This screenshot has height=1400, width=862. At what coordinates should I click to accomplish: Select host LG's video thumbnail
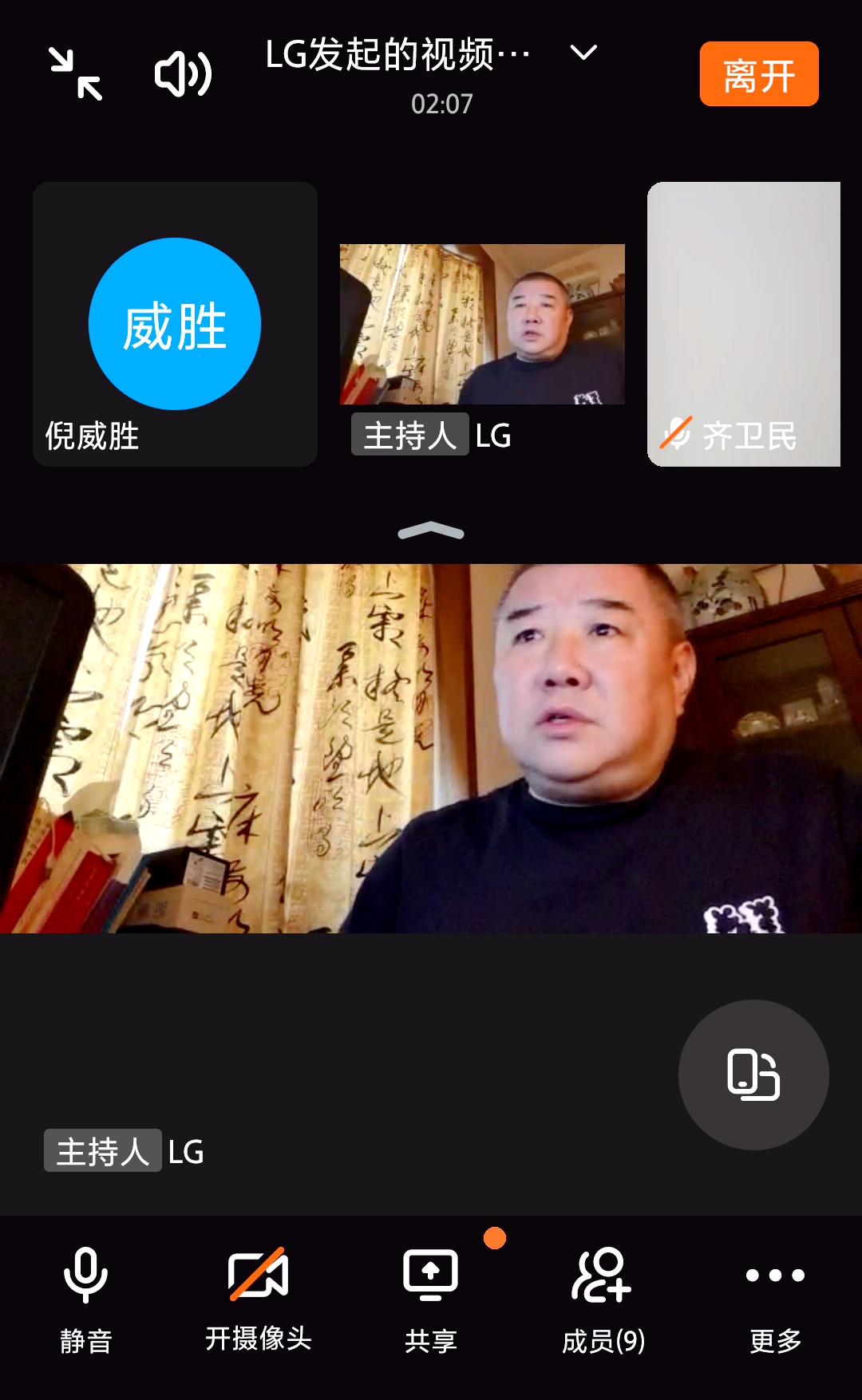point(482,324)
